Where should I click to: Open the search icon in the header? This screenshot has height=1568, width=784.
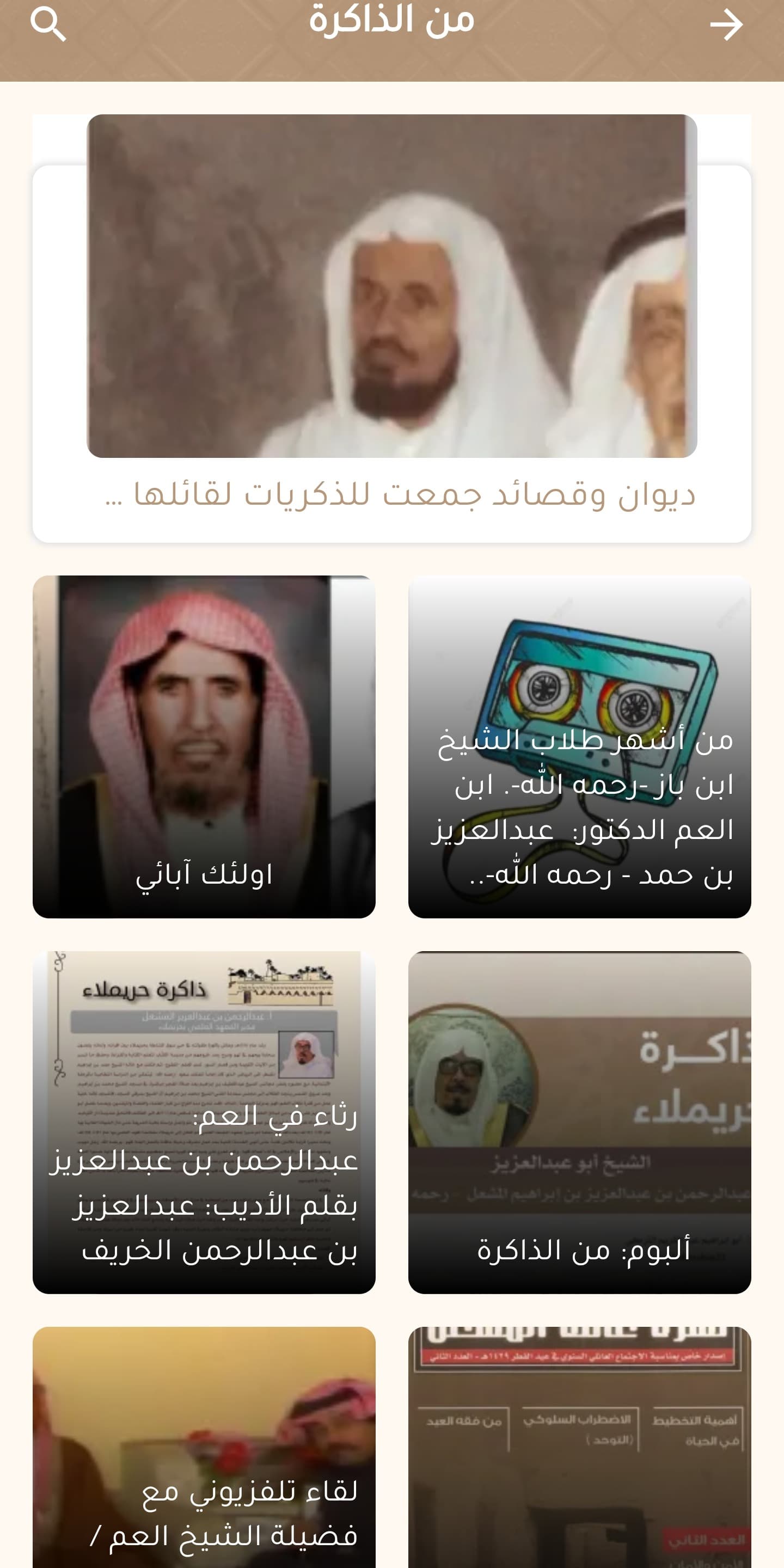[48, 24]
